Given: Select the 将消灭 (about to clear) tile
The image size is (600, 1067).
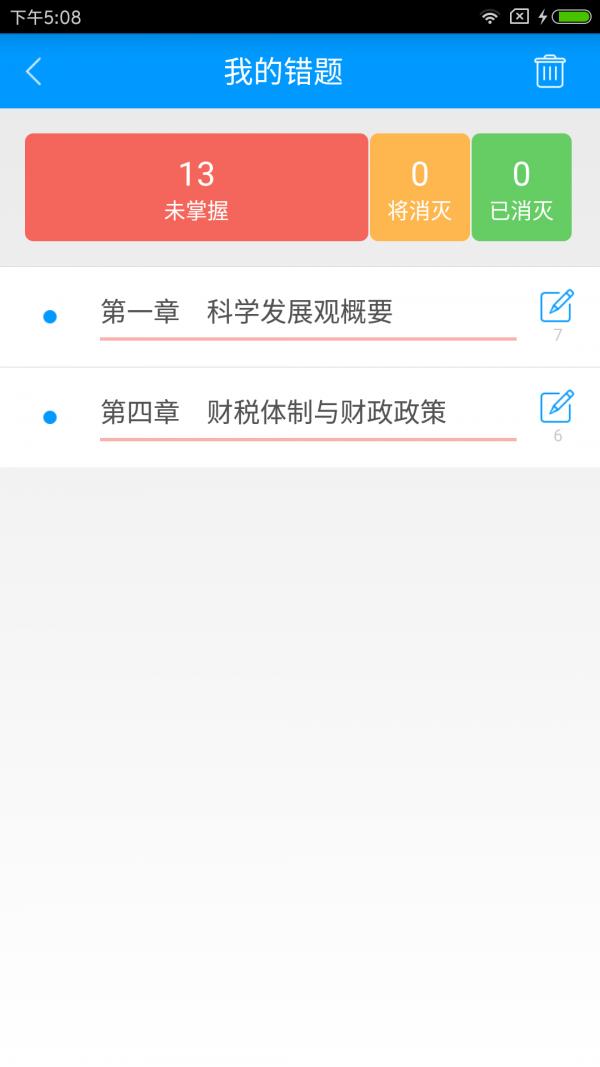Looking at the screenshot, I should coord(420,187).
